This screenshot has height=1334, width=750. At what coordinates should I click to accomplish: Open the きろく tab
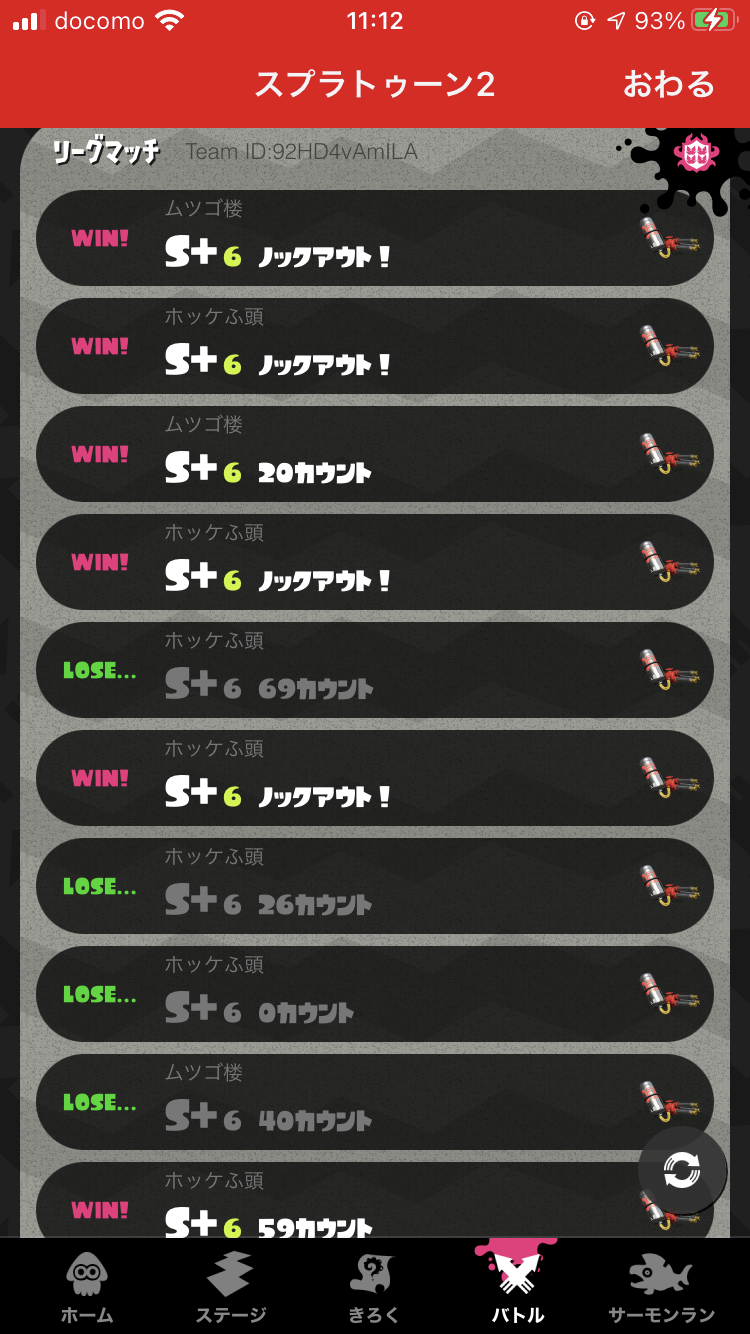click(374, 1287)
